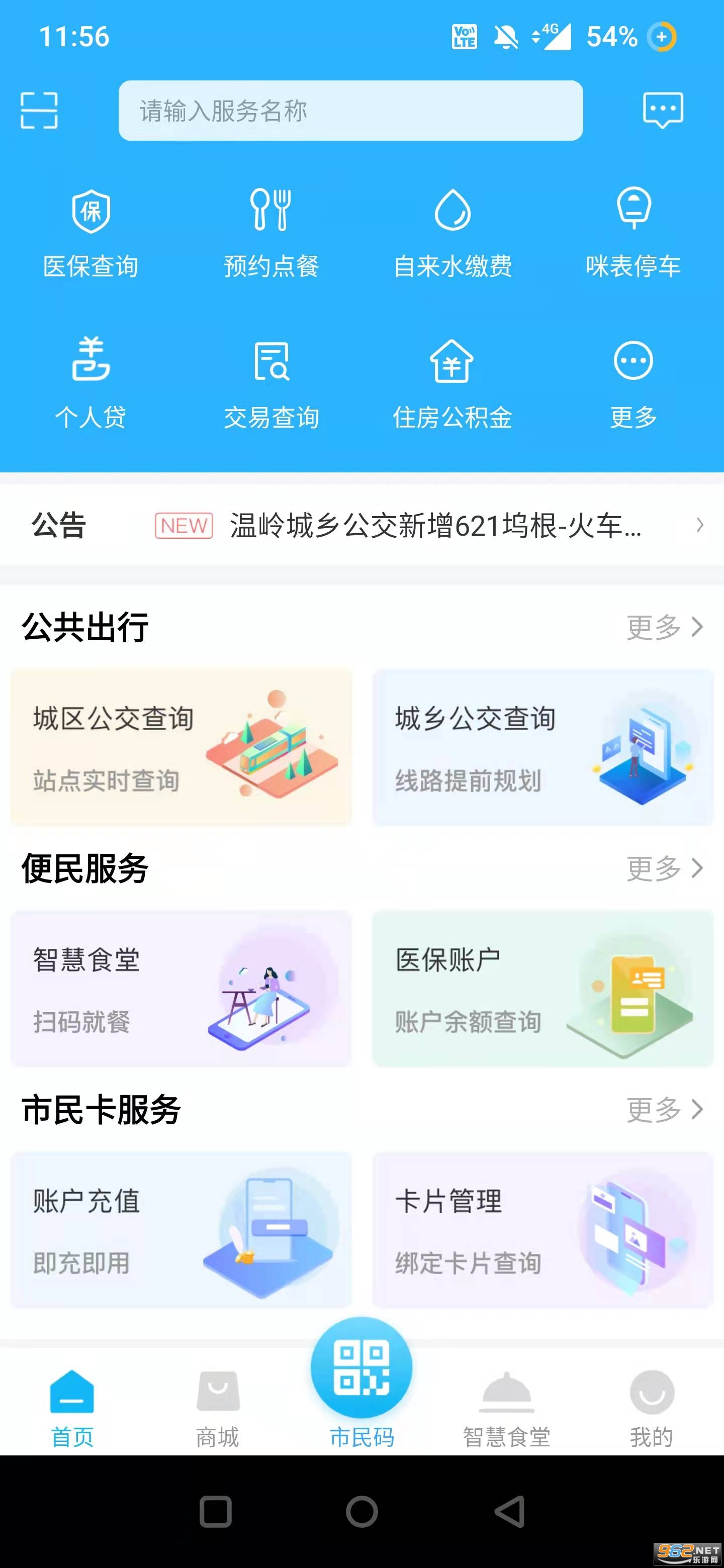Tap the system back button
The image size is (724, 1568).
pos(510,1511)
